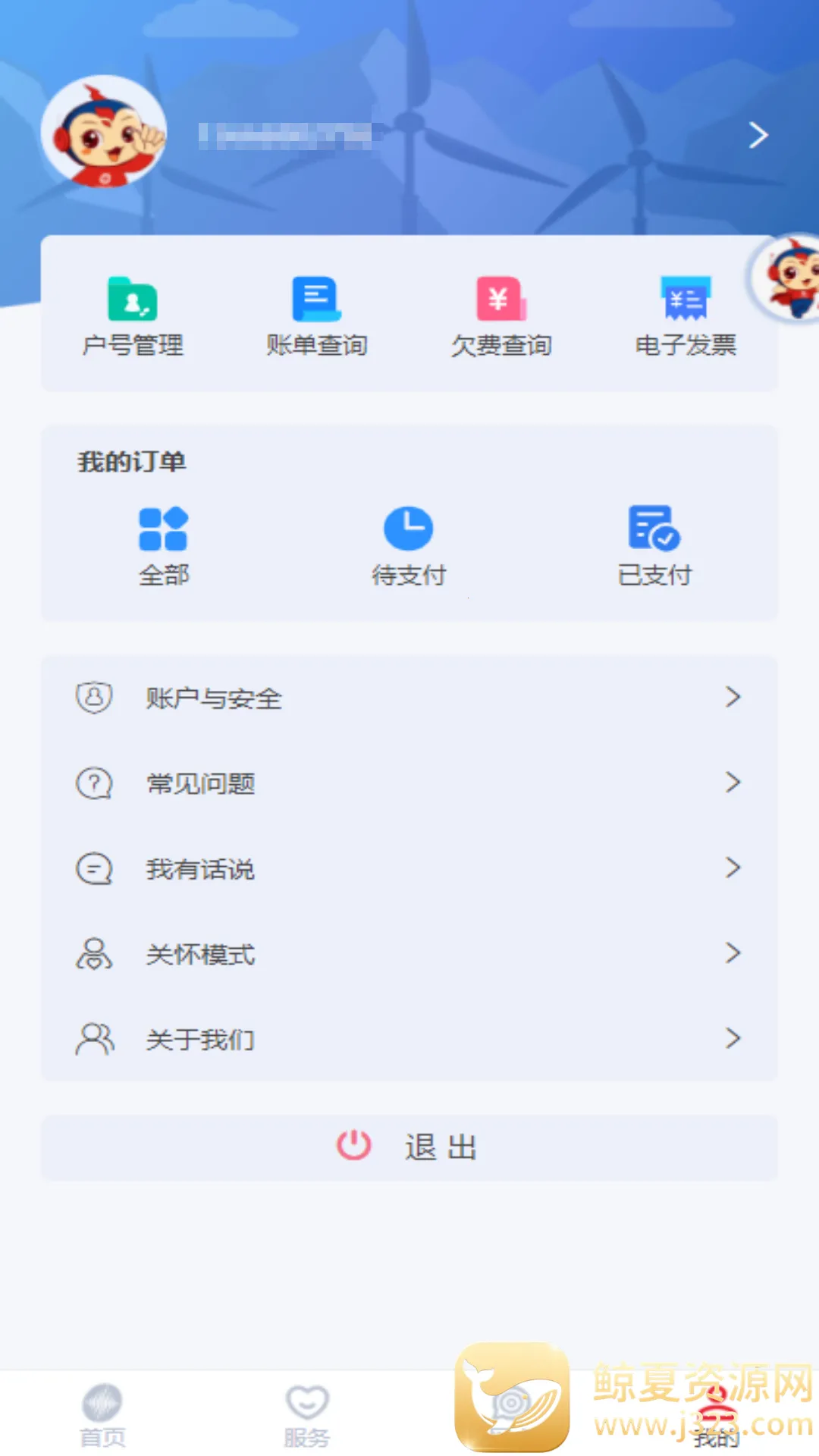Open 账户与安全 settings row
The width and height of the screenshot is (819, 1456).
tap(409, 698)
